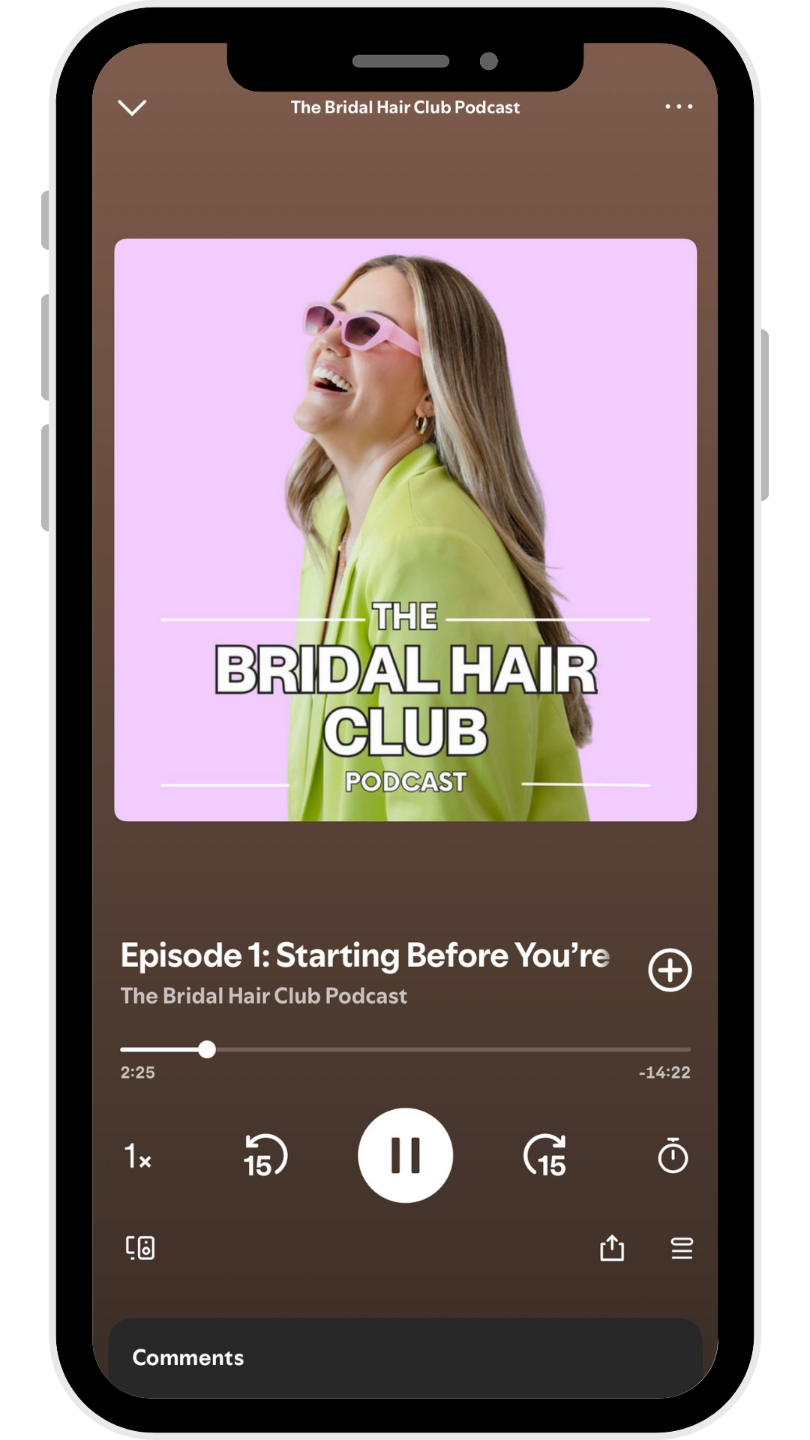Viewport: 810px width, 1440px height.
Task: Rewind 15 seconds
Action: 265,1157
